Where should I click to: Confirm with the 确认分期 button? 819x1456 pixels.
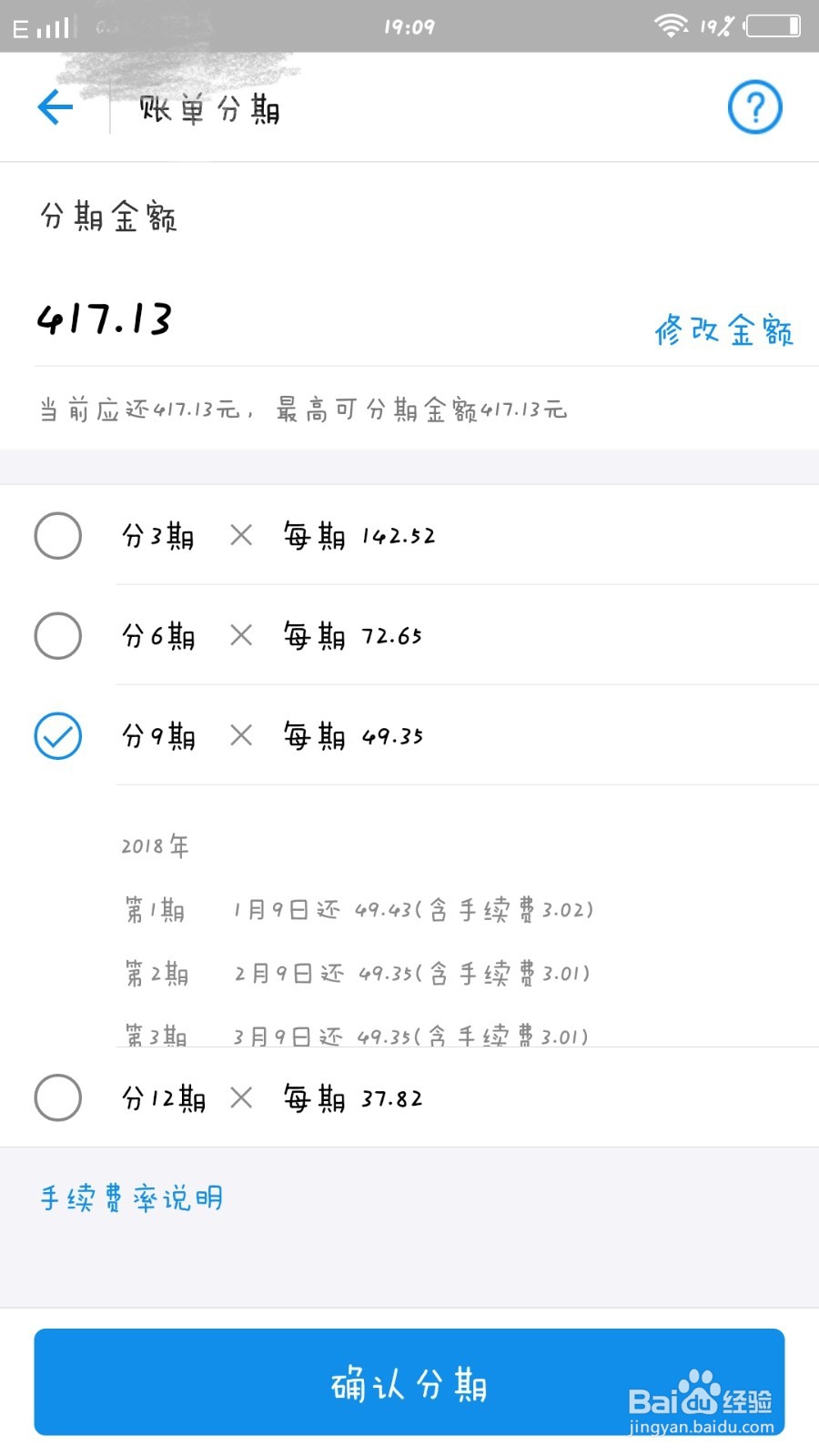pos(409,1381)
